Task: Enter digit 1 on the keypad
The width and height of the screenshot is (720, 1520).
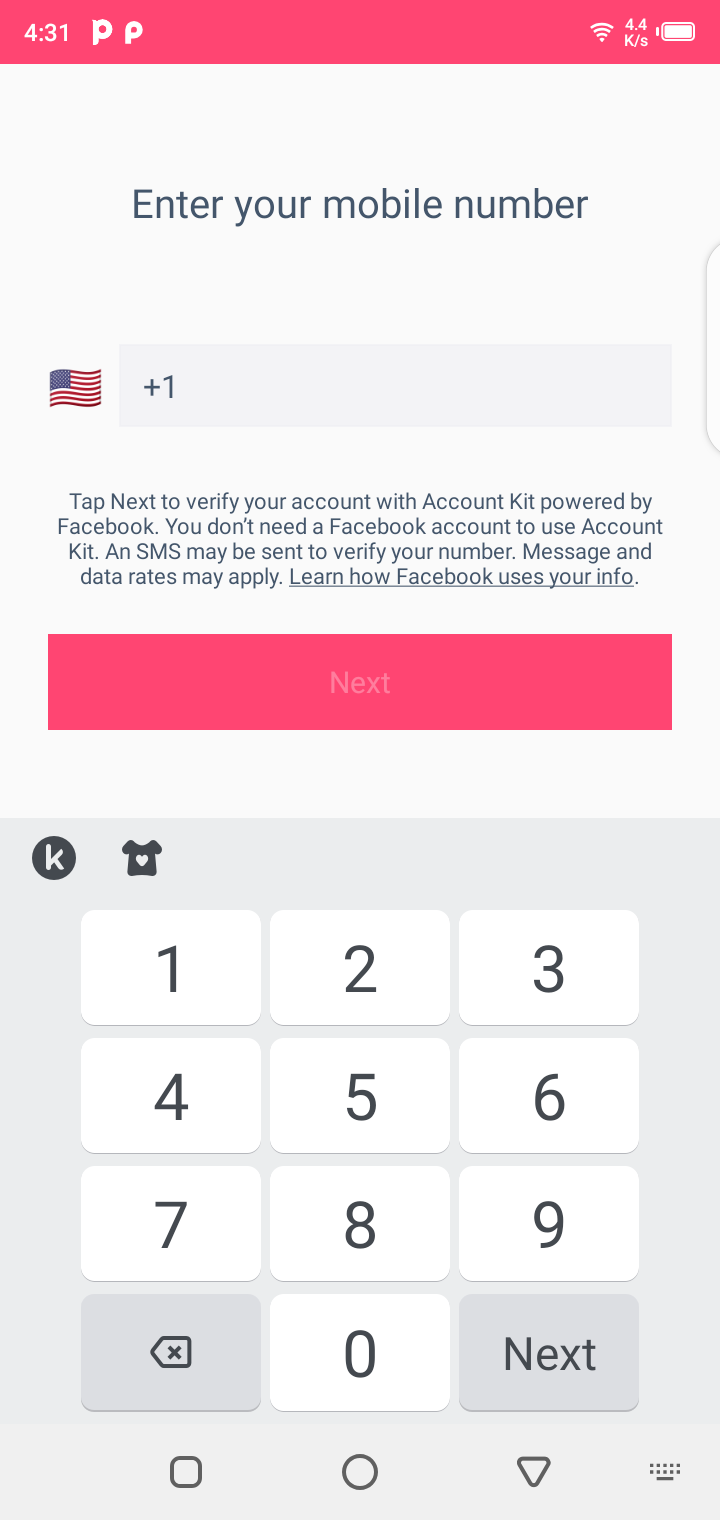Action: point(171,968)
